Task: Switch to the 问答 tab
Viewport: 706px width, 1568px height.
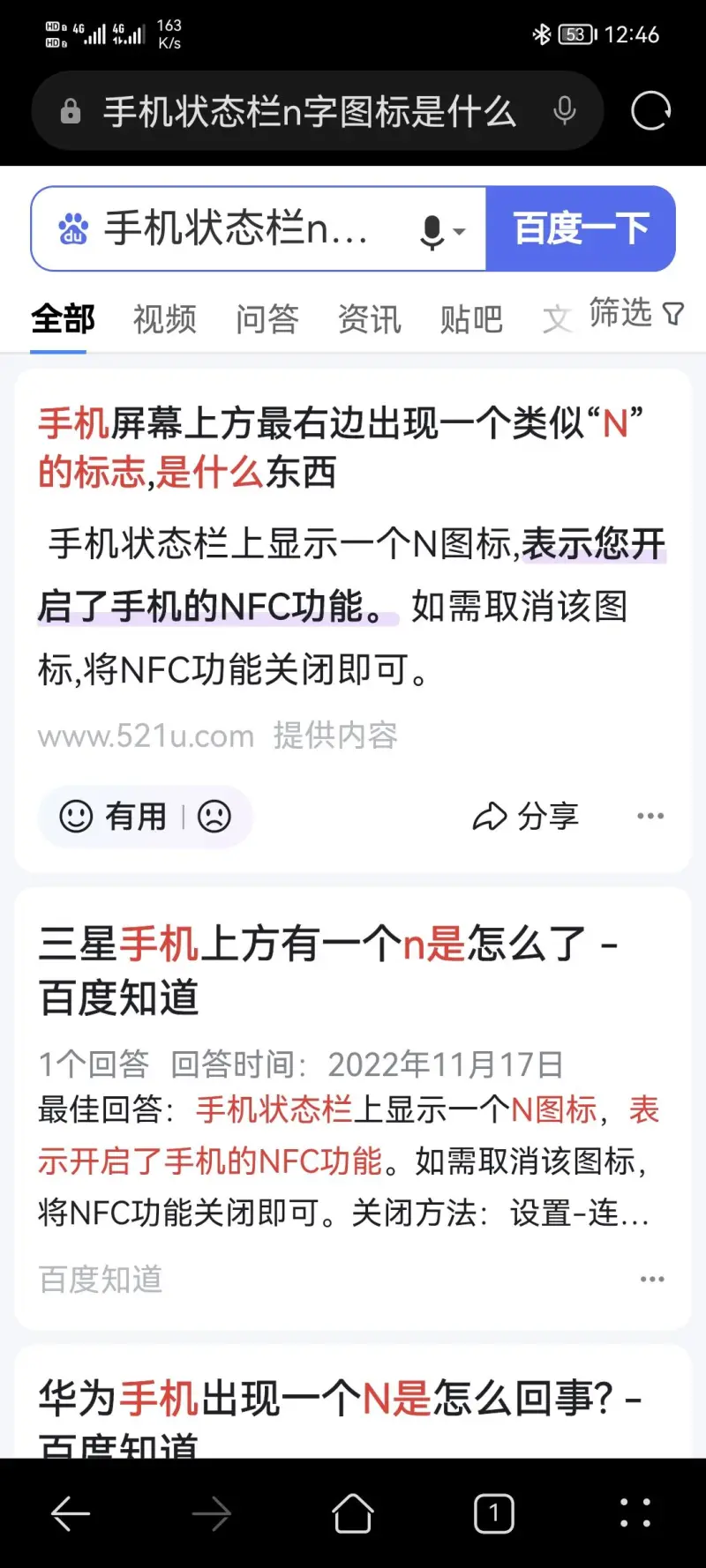Action: coord(267,318)
